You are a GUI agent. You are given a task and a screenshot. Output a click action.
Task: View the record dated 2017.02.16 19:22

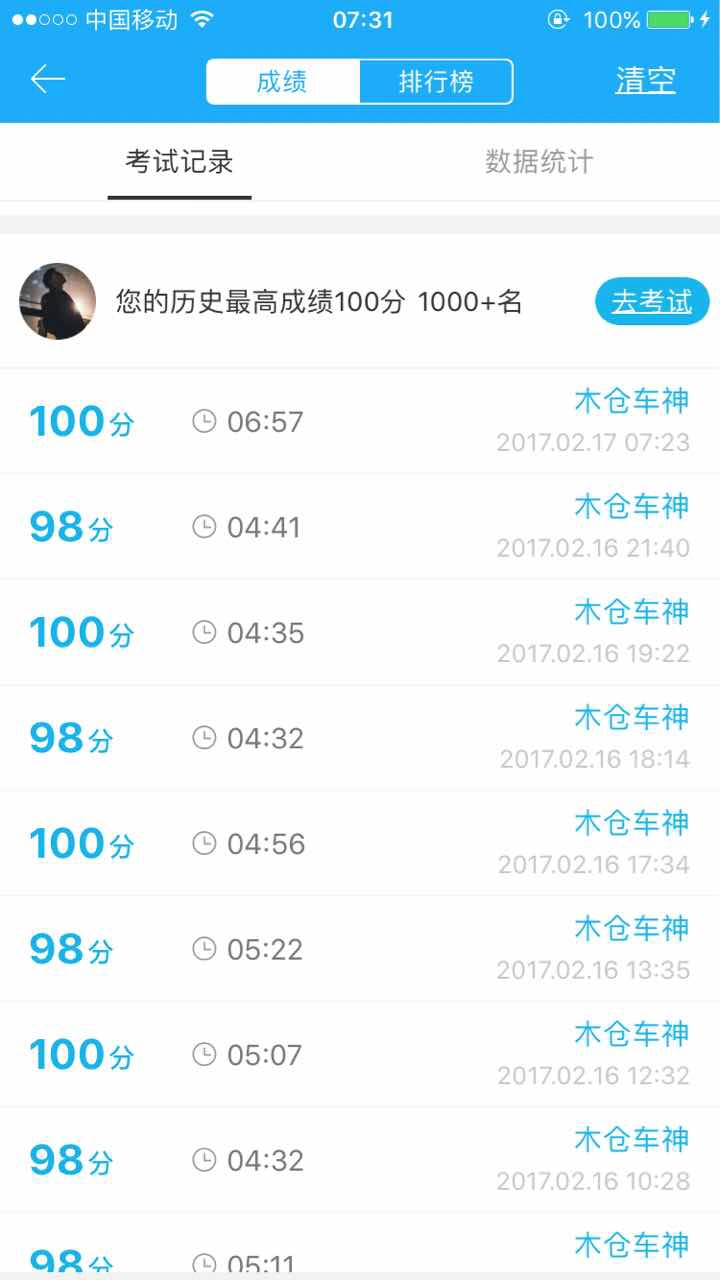(x=360, y=632)
